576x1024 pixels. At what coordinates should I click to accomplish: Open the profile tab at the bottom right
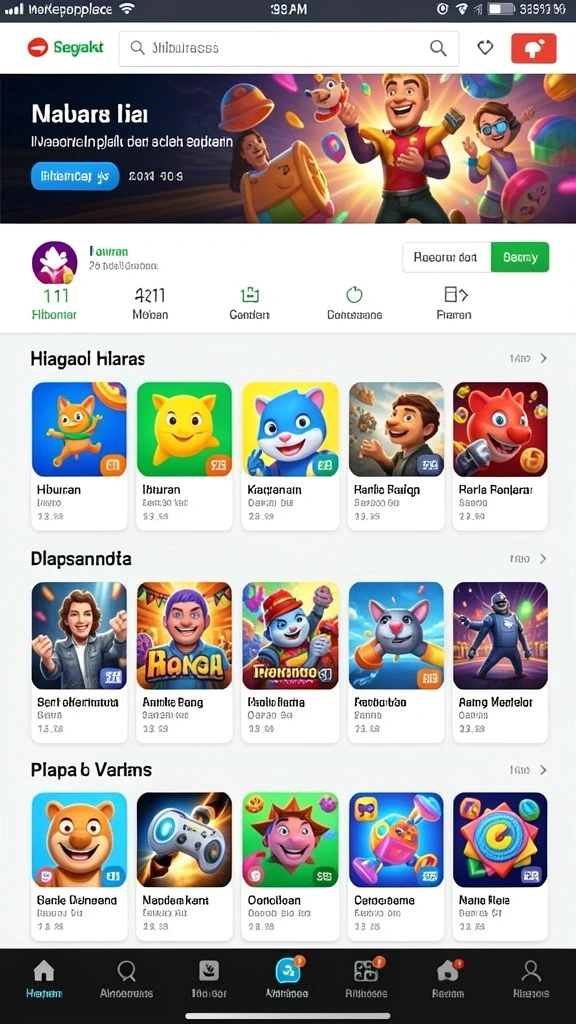531,980
